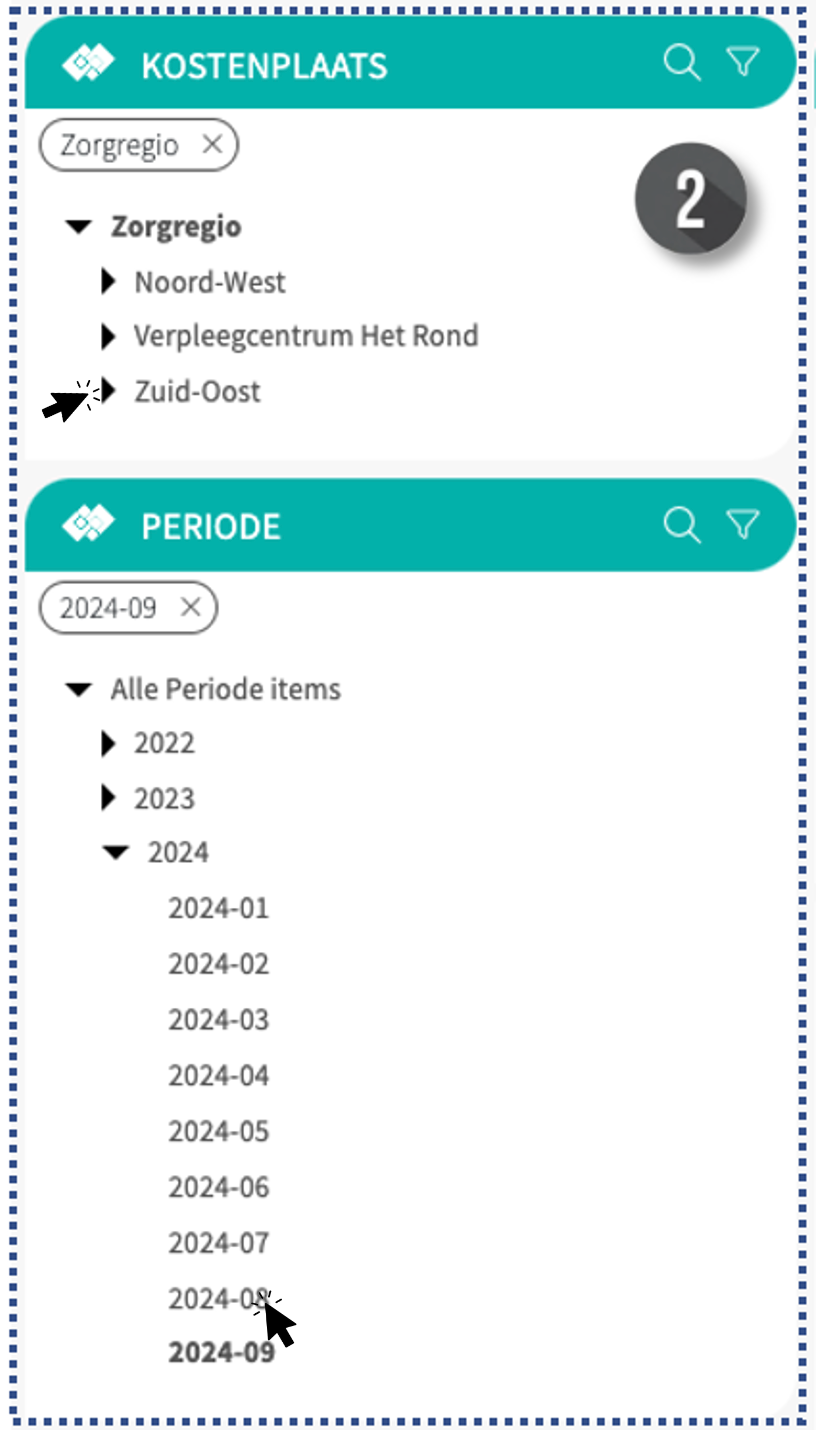This screenshot has width=816, height=1430.
Task: Remove the 2024-09 filter chip
Action: click(190, 607)
